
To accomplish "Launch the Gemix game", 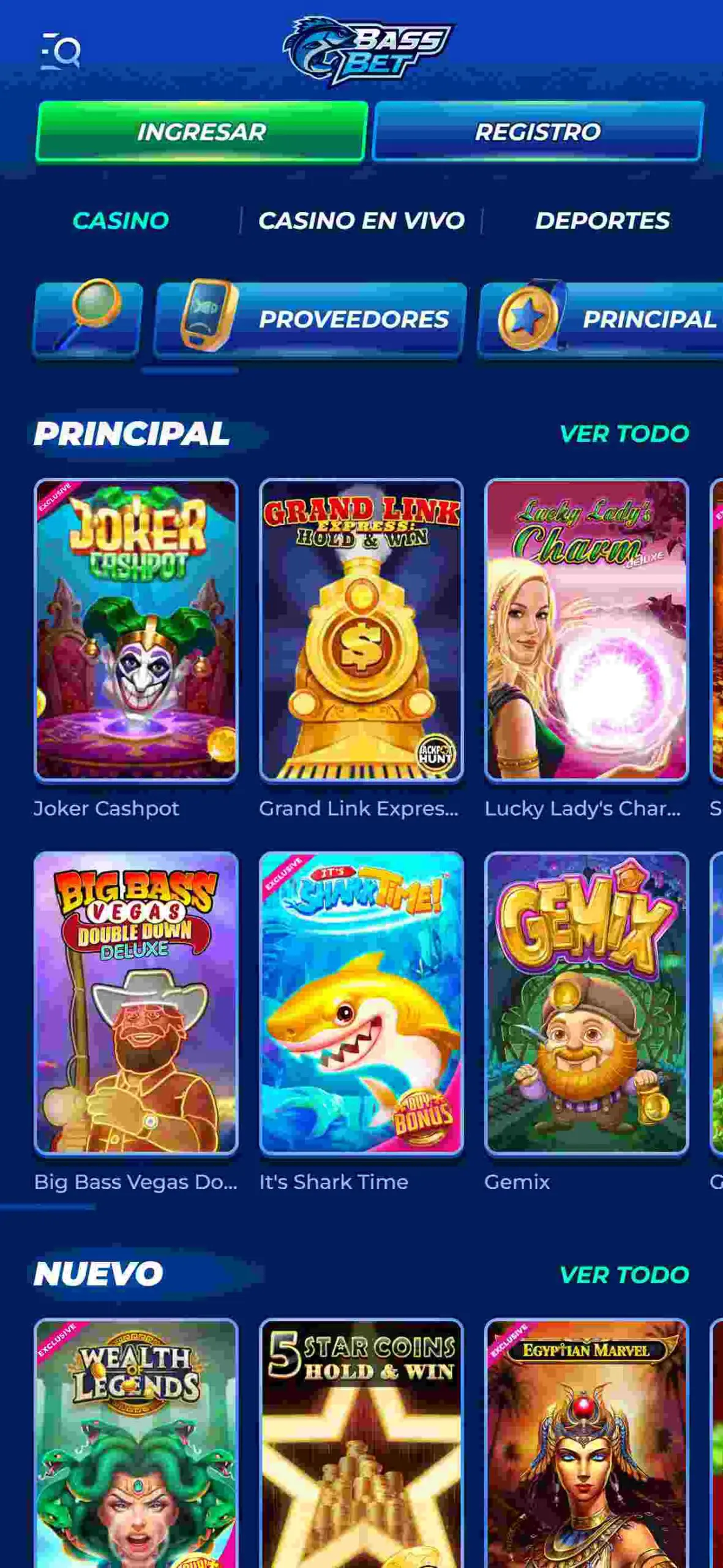I will click(586, 1003).
